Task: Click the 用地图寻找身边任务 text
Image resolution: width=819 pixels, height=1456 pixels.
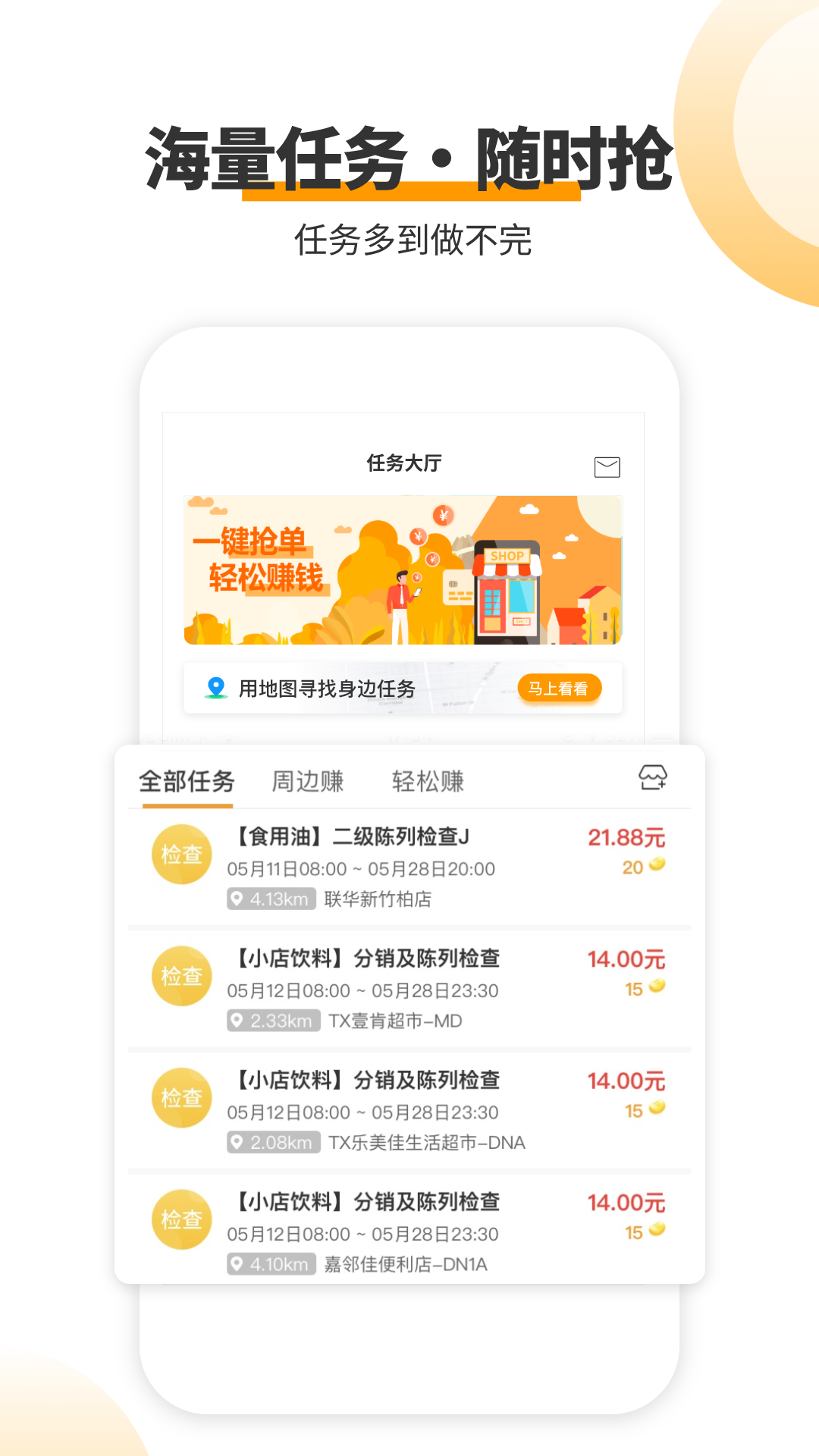Action: click(328, 689)
